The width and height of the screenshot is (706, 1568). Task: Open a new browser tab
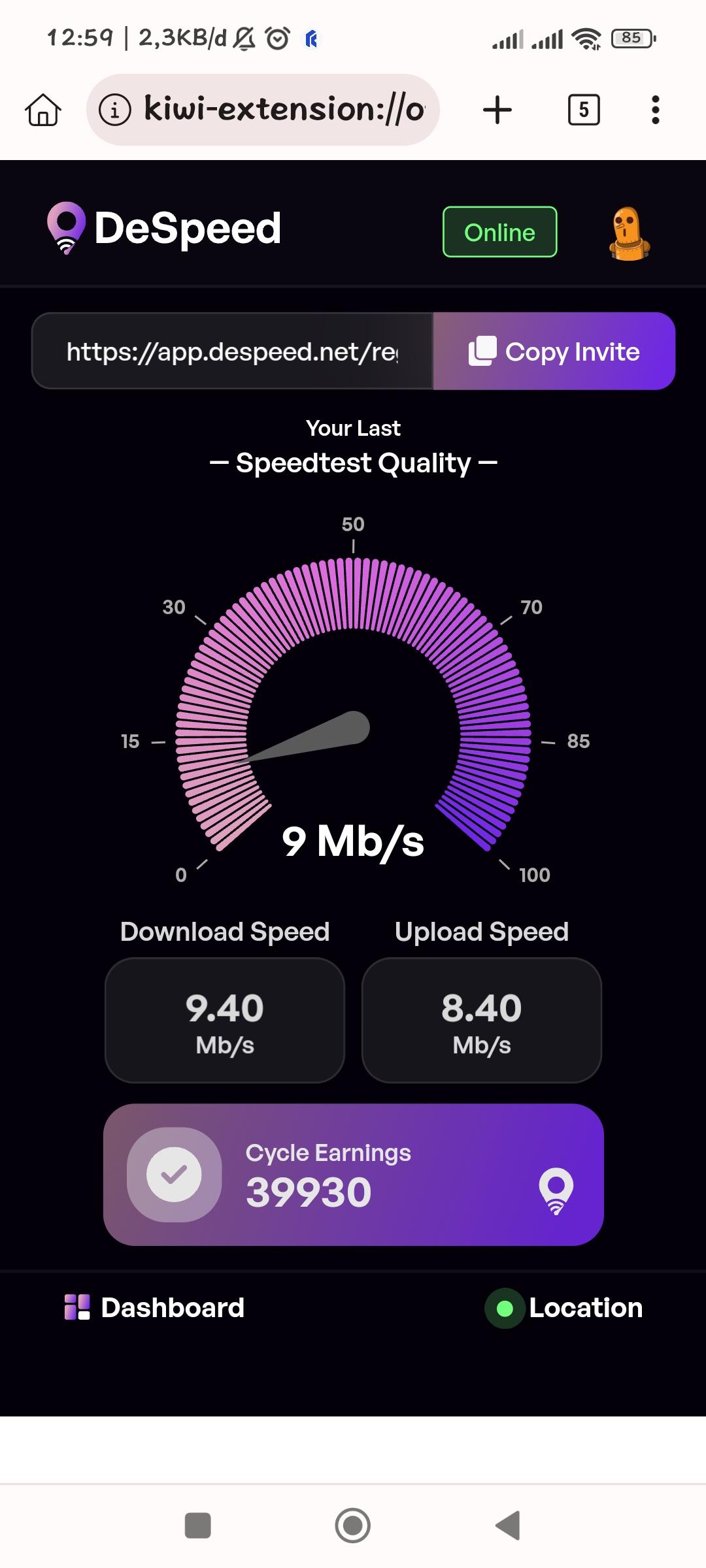coord(497,110)
